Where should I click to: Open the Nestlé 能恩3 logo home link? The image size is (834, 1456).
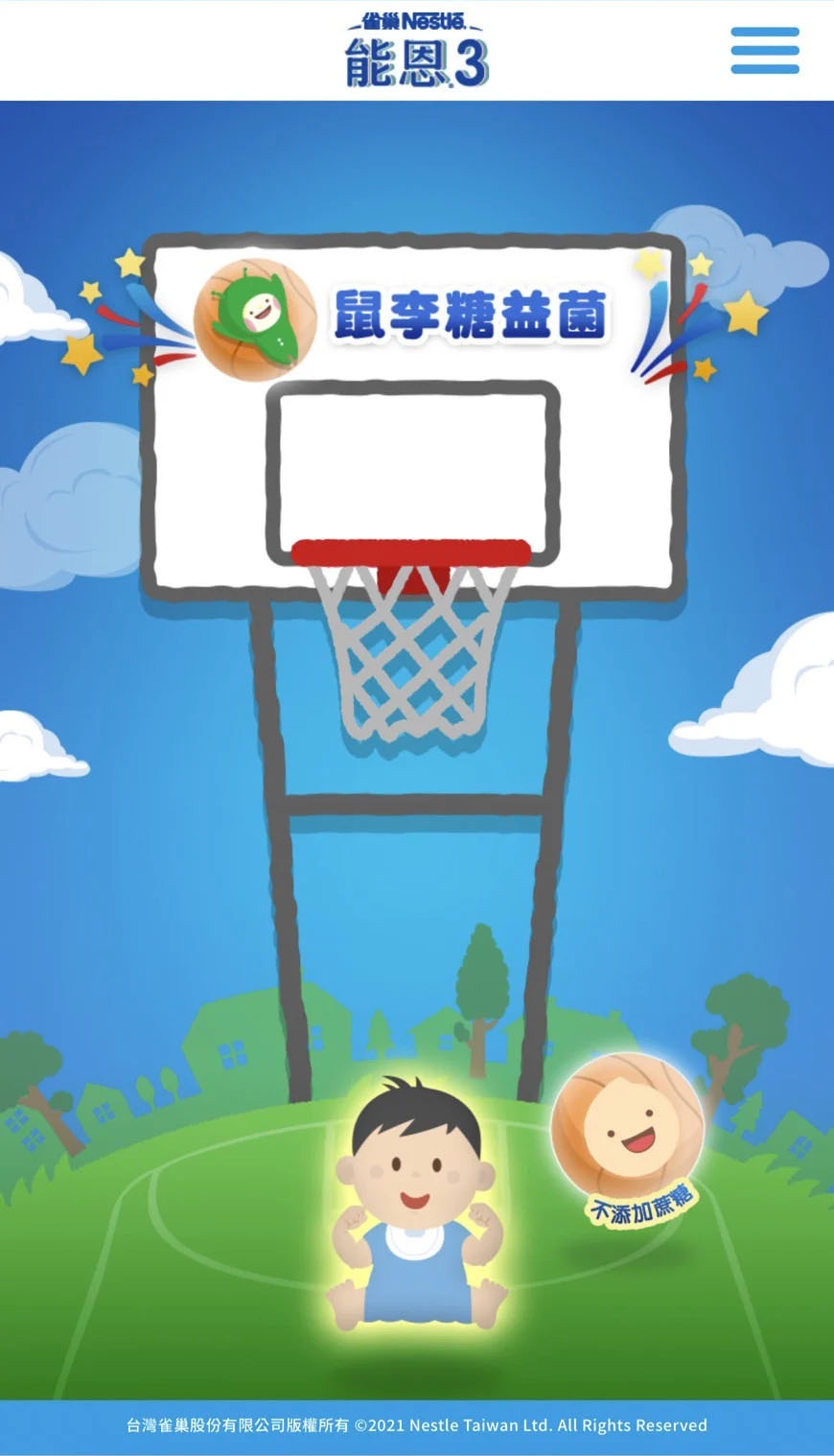pos(416,50)
